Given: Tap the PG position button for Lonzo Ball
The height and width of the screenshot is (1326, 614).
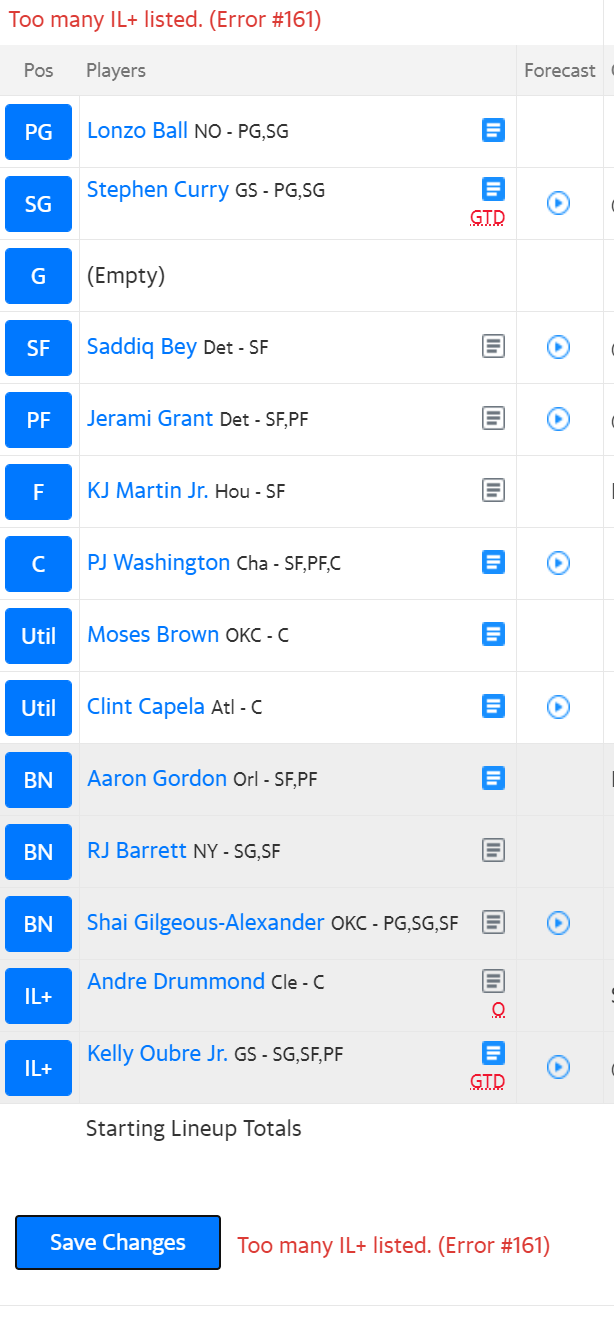Looking at the screenshot, I should tap(38, 132).
